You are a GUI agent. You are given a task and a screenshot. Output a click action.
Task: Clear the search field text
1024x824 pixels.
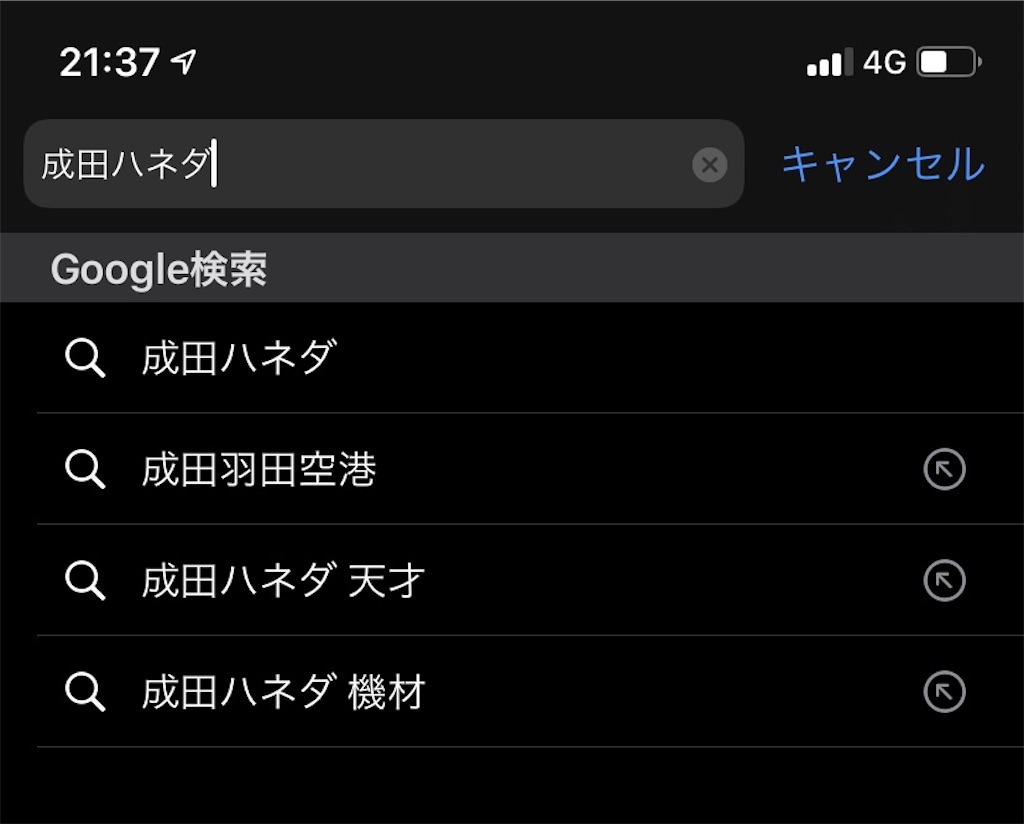pyautogui.click(x=709, y=165)
